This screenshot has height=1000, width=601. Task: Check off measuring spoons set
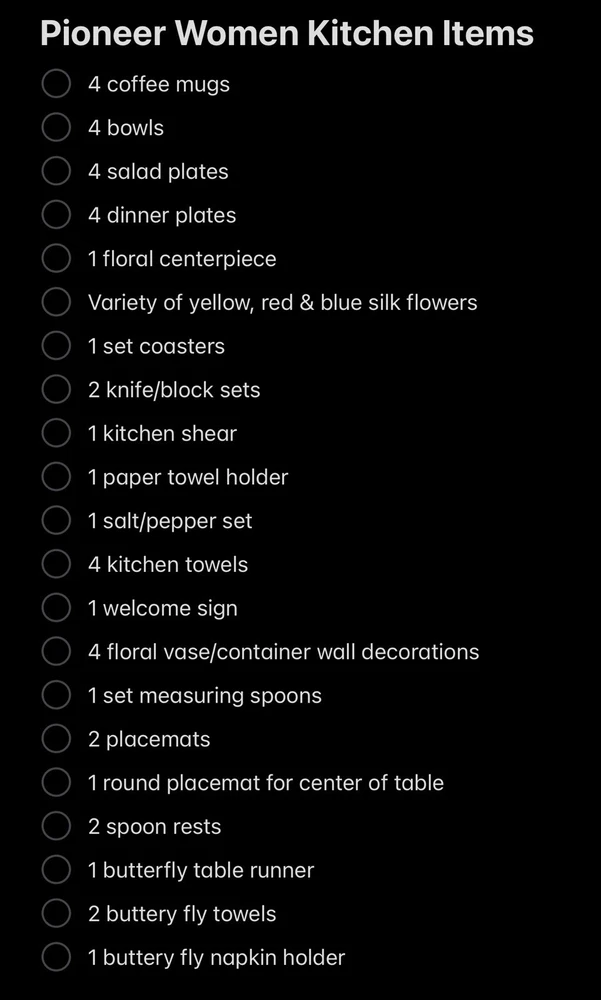pyautogui.click(x=56, y=695)
